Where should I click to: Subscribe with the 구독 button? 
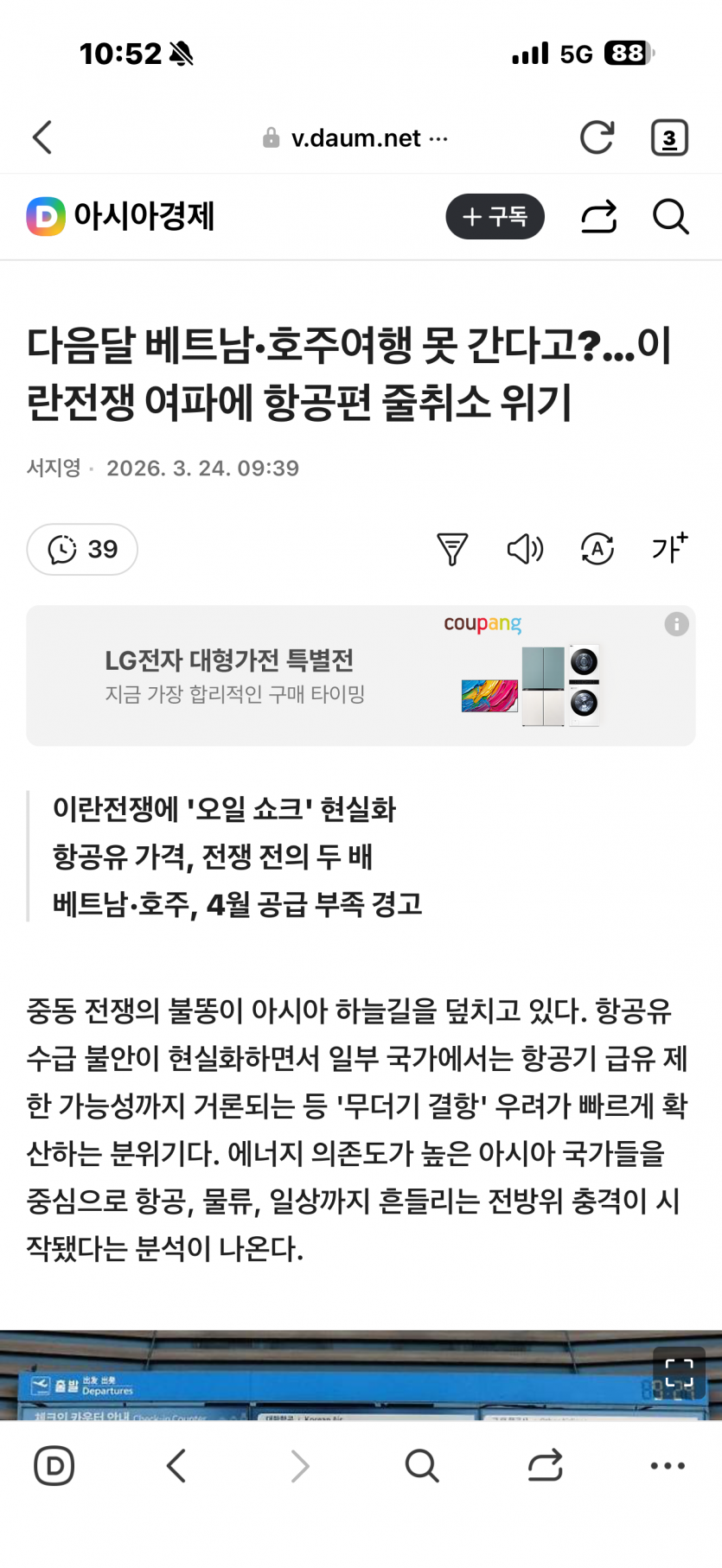495,216
